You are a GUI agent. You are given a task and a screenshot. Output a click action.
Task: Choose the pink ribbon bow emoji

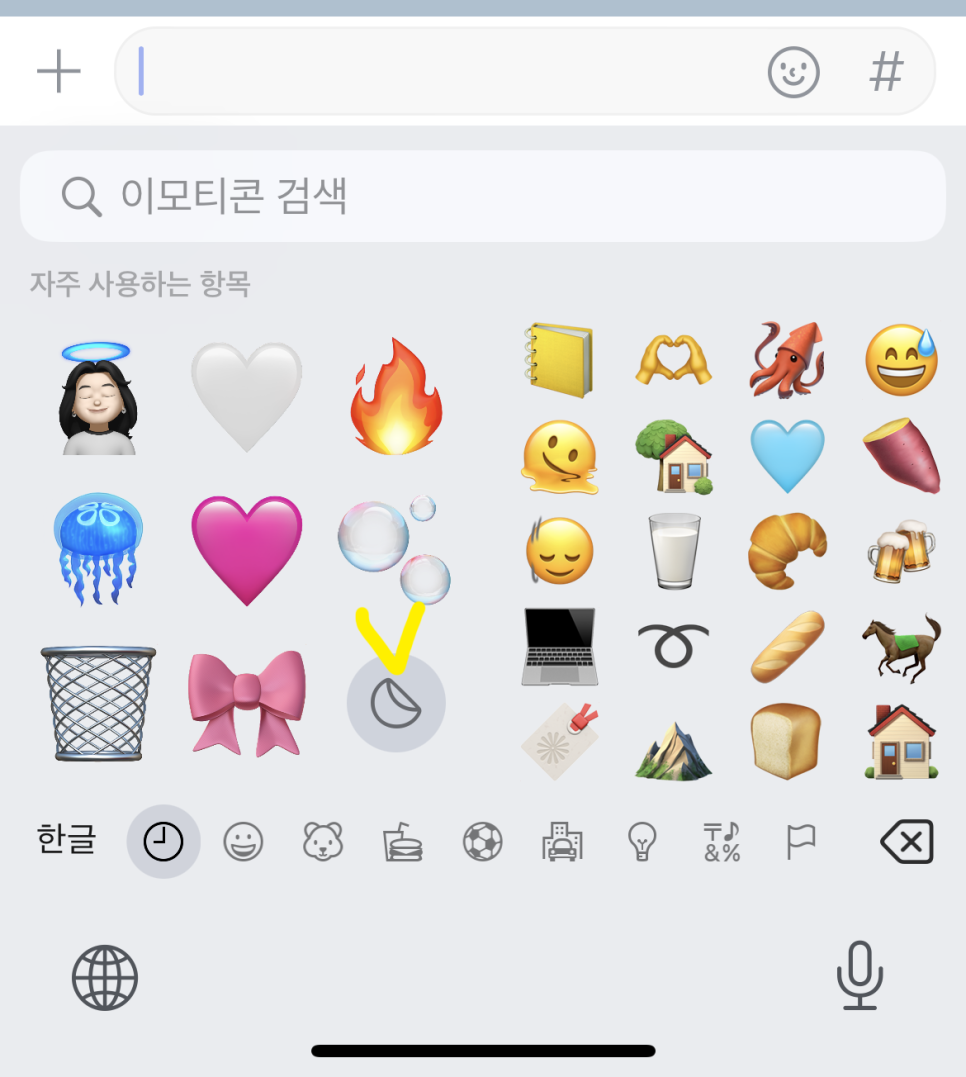[246, 703]
